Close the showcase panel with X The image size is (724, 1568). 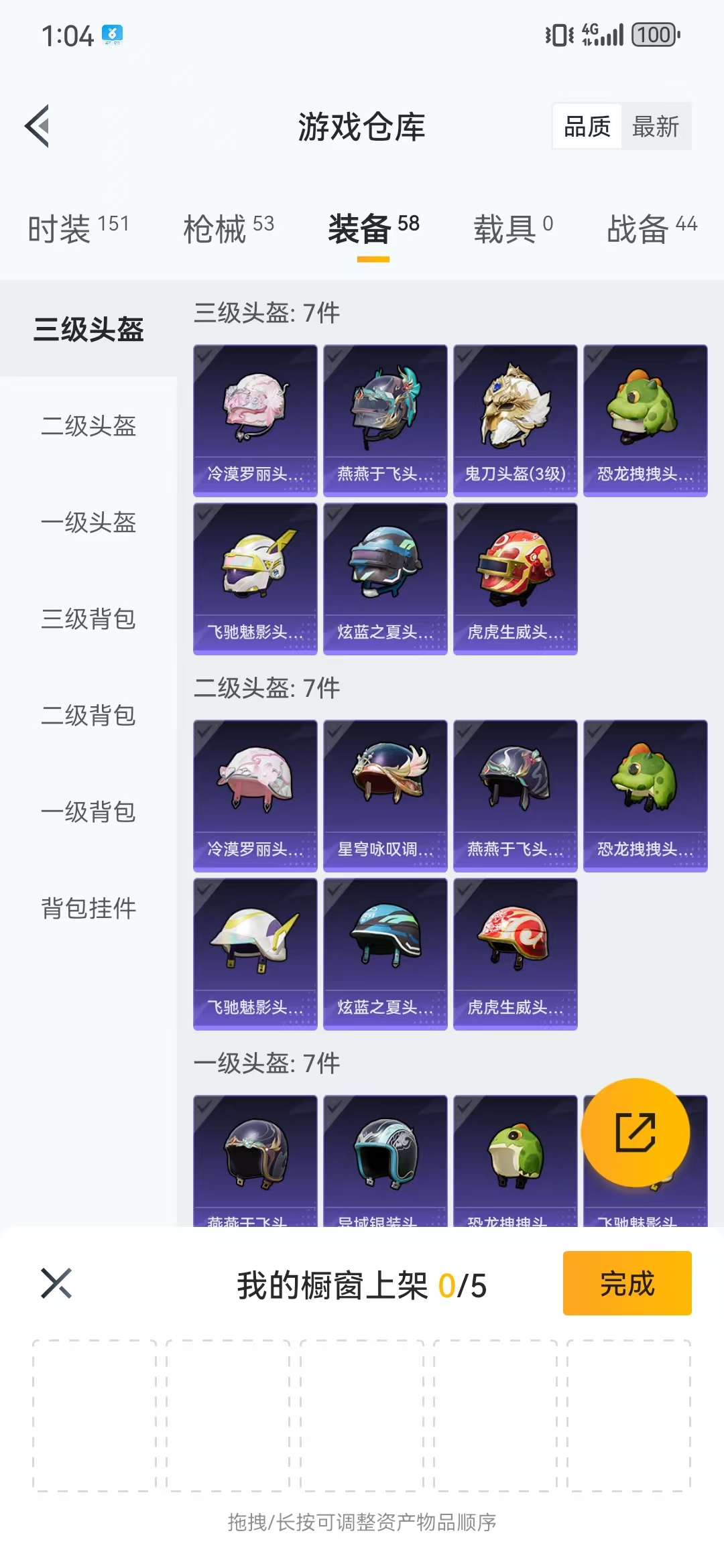click(56, 1283)
